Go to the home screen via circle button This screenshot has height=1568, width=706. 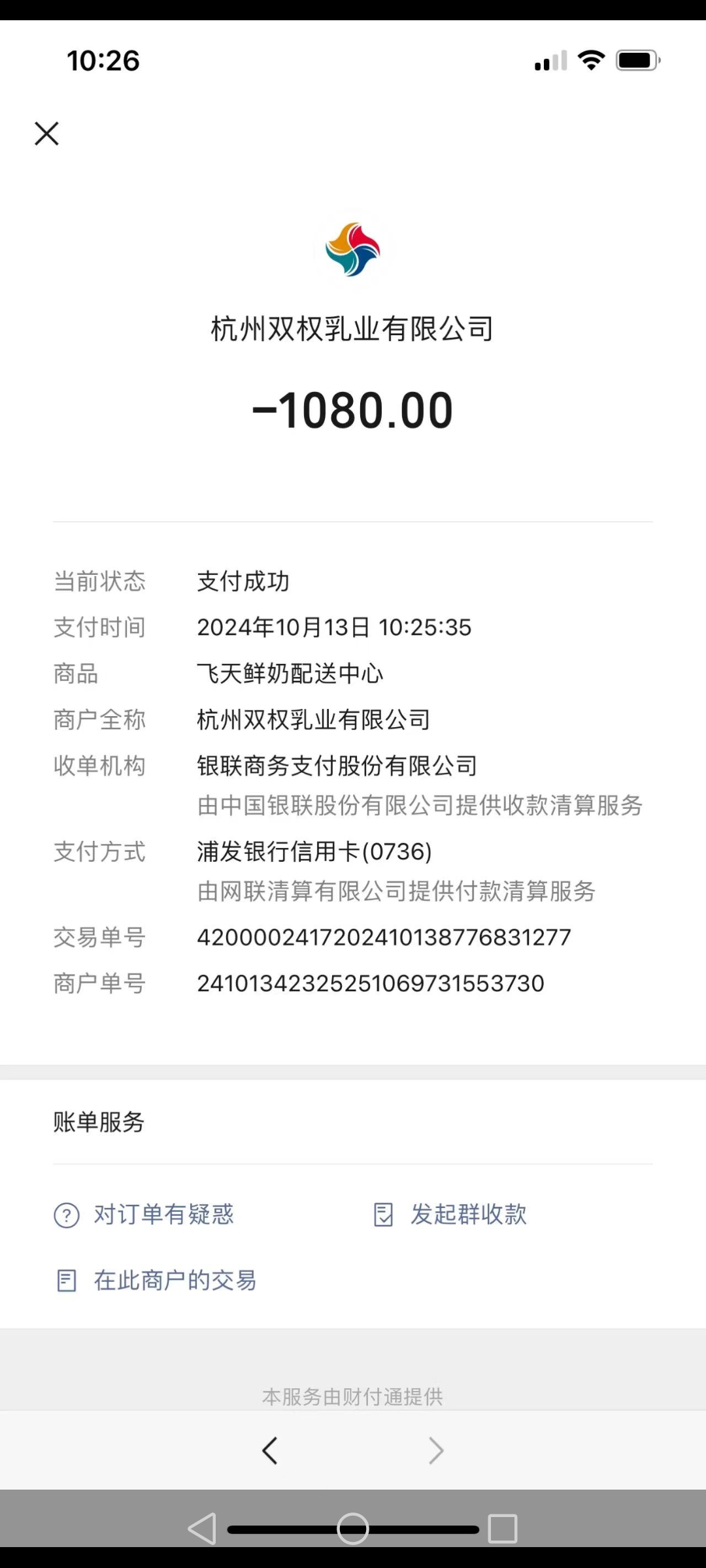click(353, 1529)
